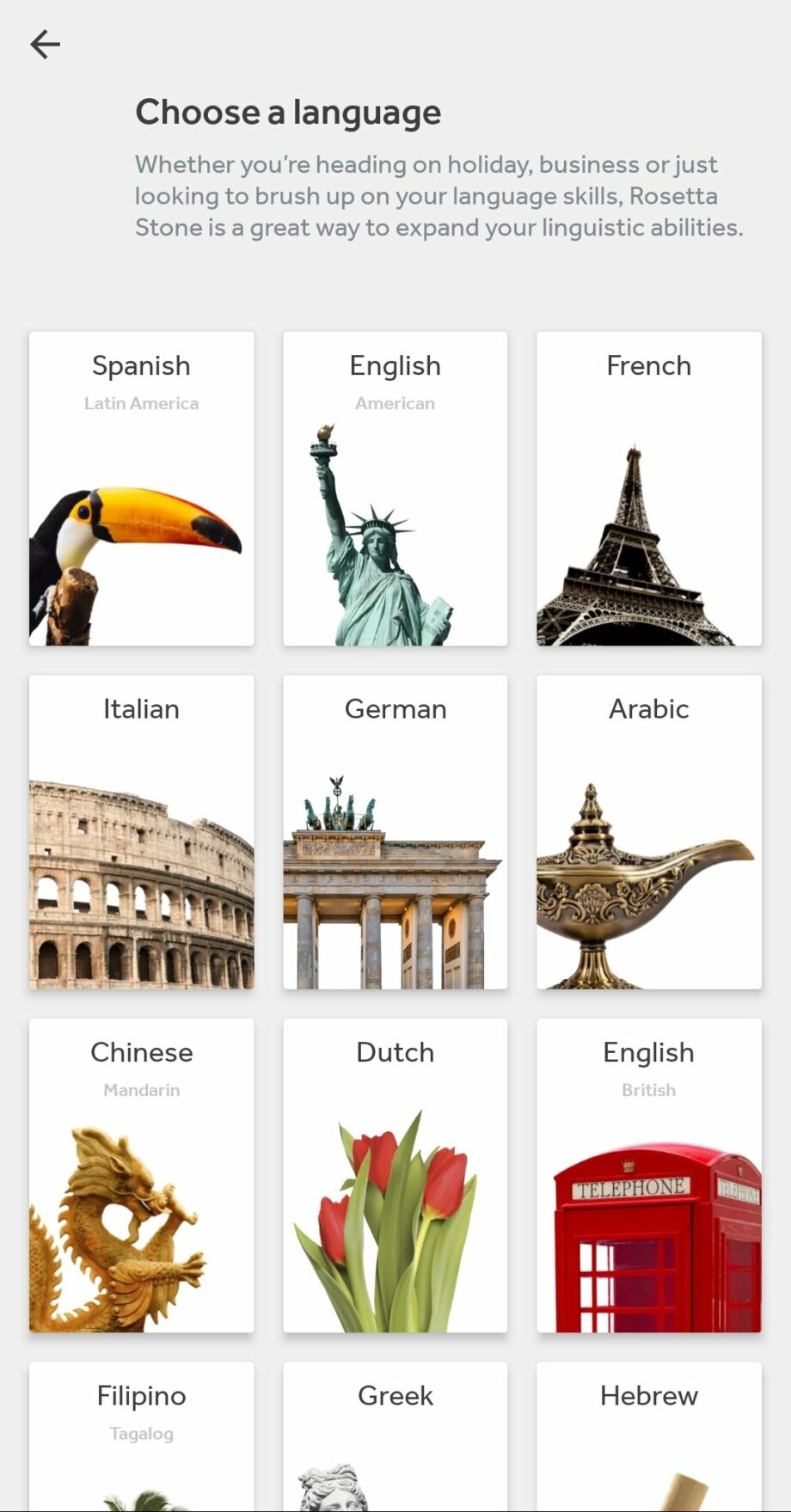Choose the Arabic language card

click(648, 831)
